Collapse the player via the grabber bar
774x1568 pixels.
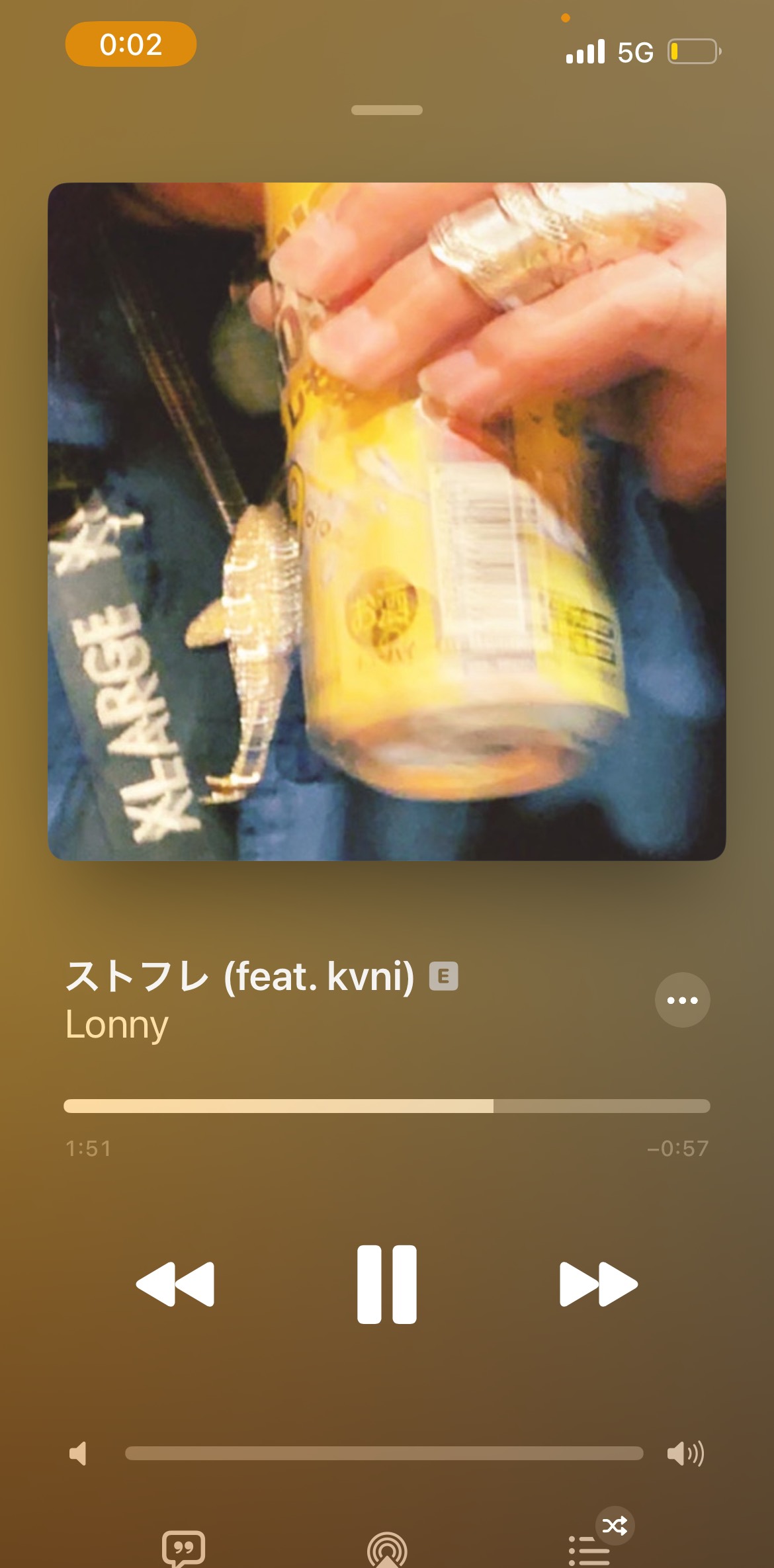tap(387, 110)
